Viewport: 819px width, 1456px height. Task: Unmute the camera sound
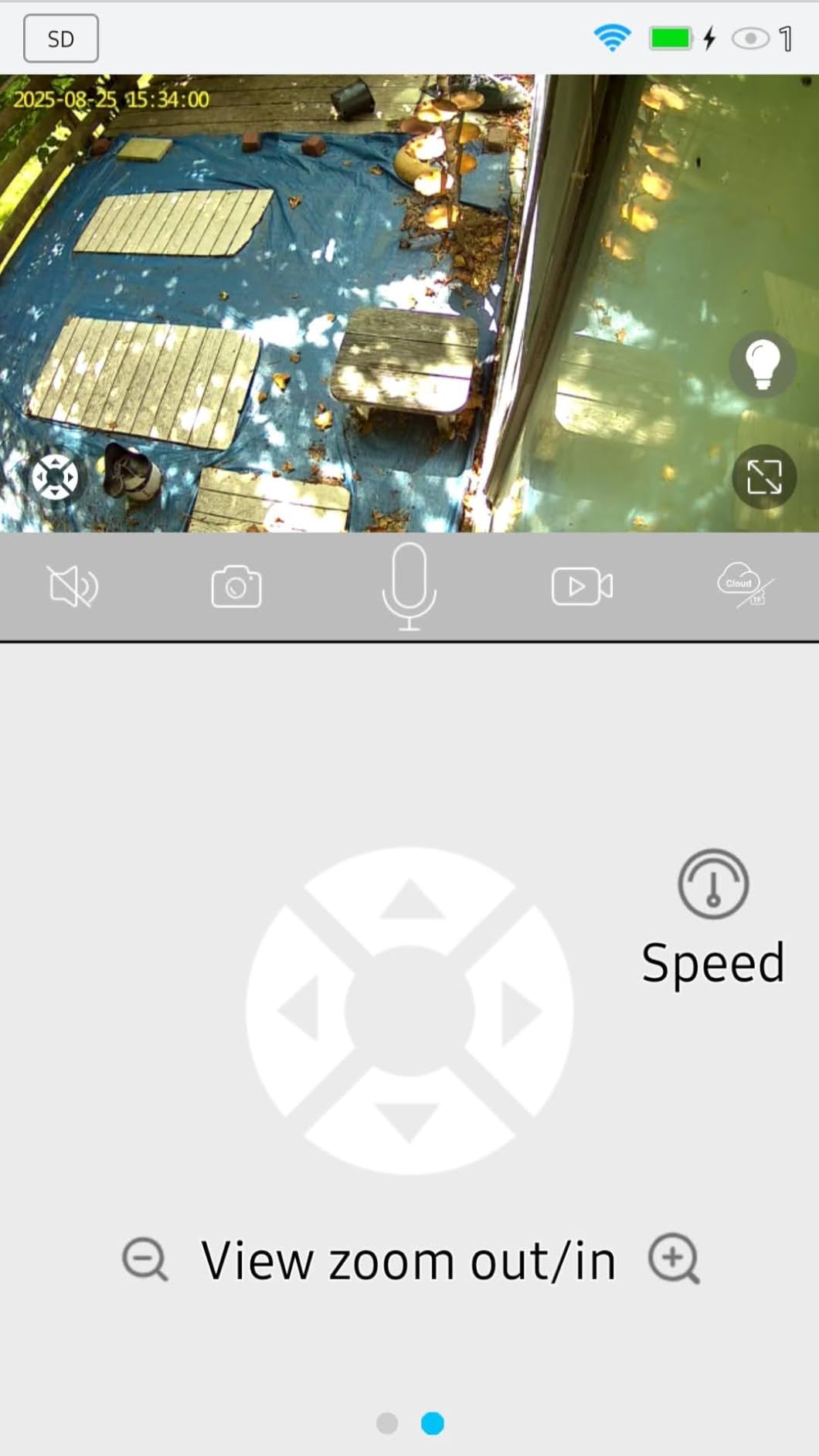pos(73,586)
